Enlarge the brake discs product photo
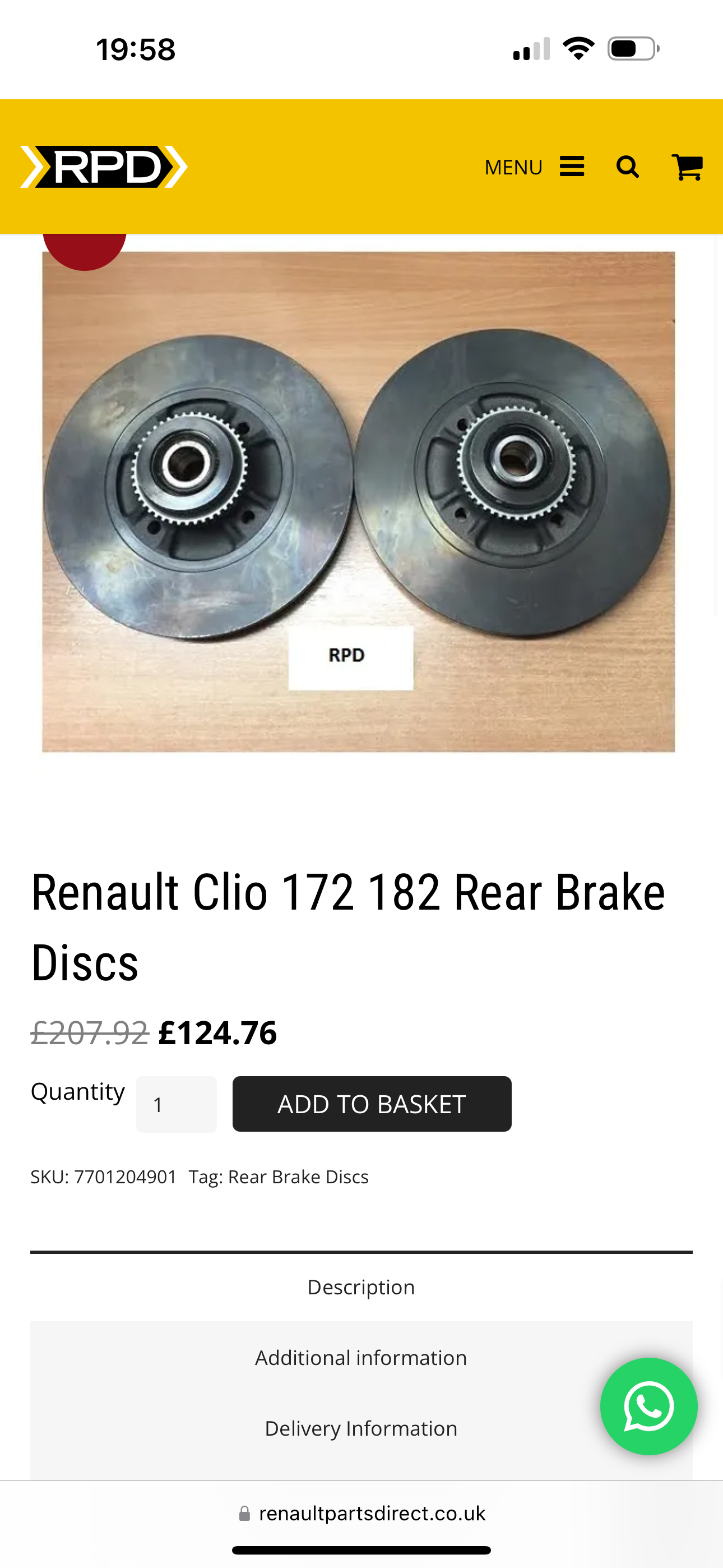Viewport: 723px width, 1568px height. tap(359, 501)
